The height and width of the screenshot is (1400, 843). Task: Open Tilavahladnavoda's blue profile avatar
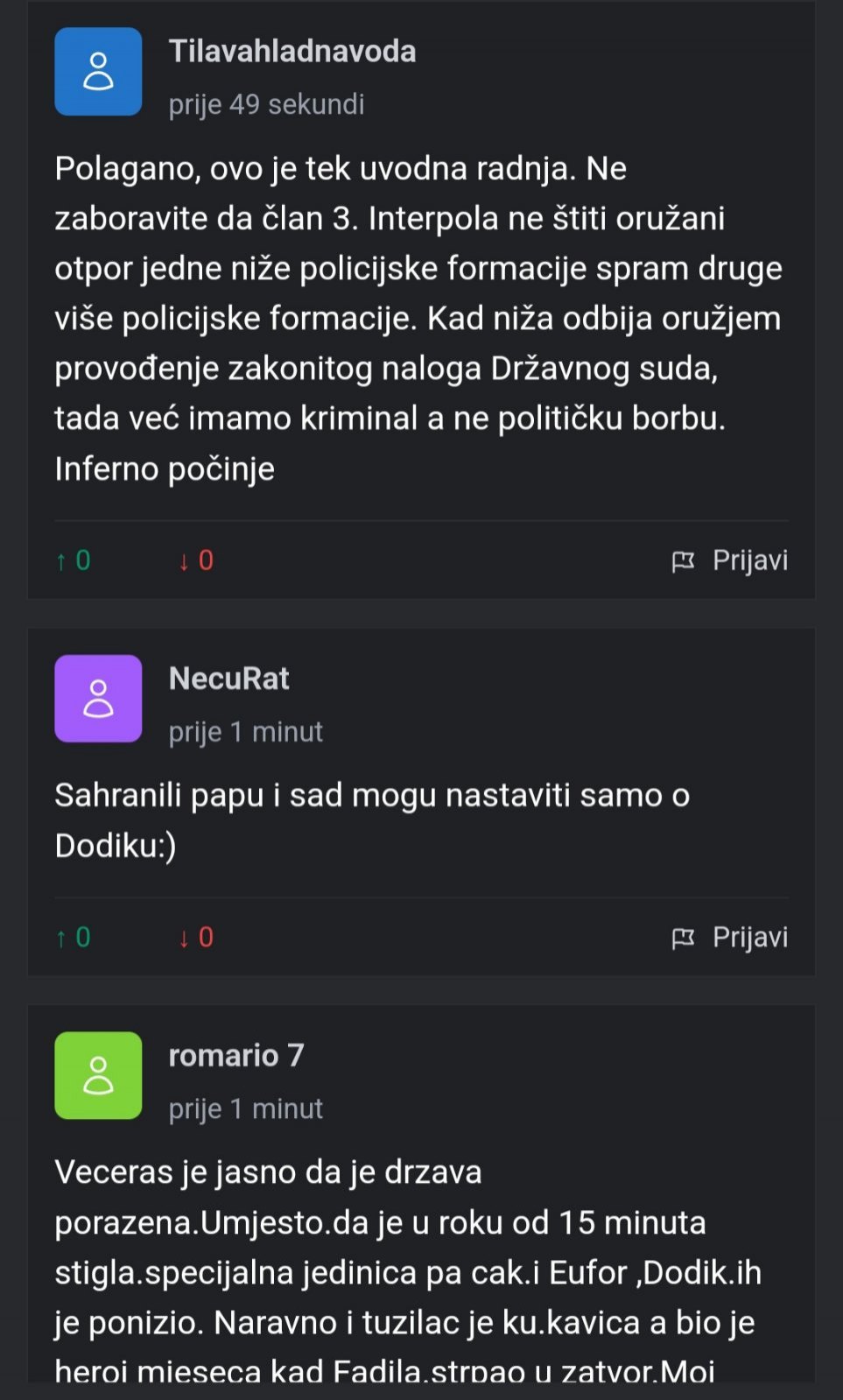coord(98,72)
